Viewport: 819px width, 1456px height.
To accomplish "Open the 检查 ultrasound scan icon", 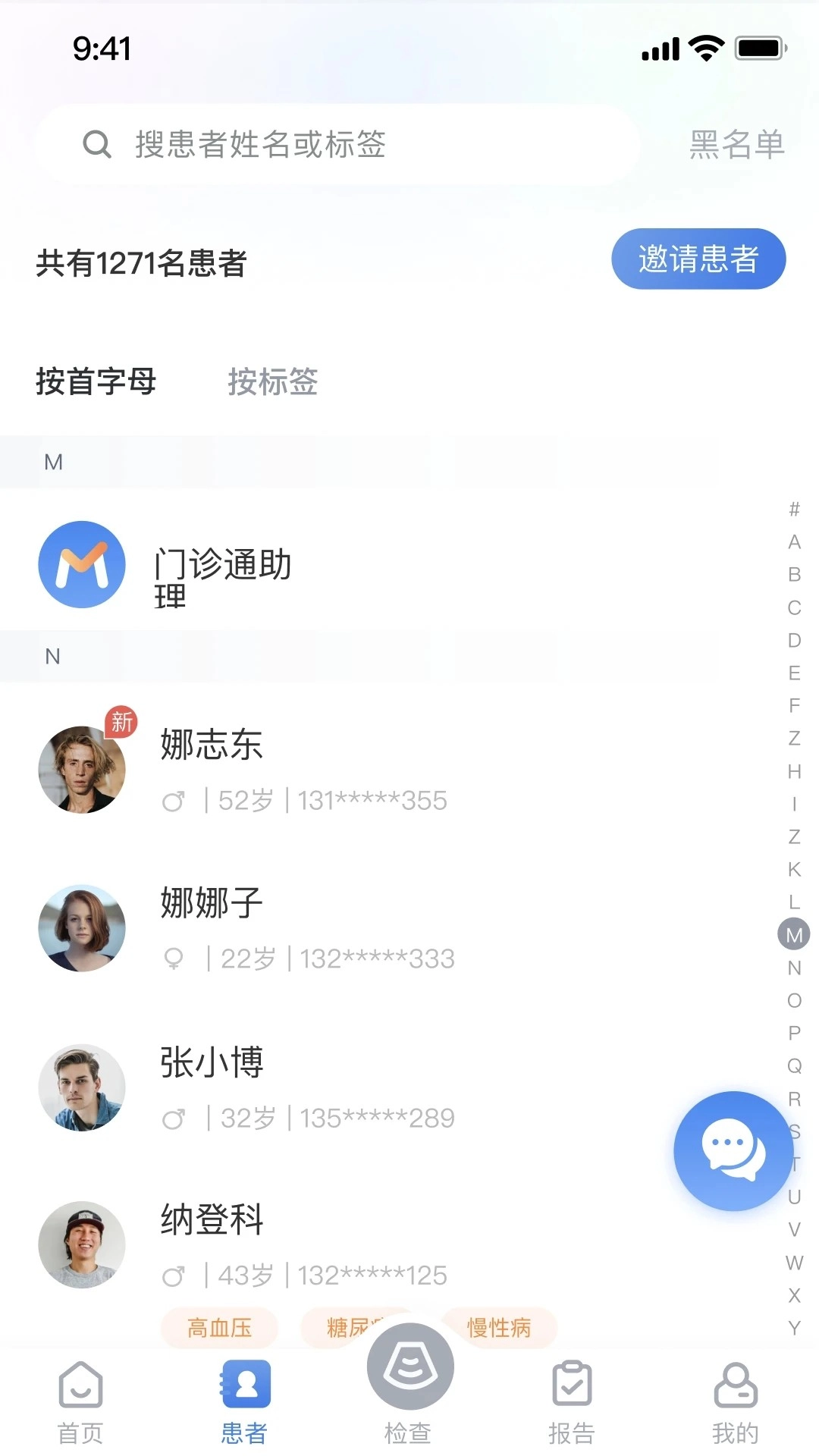I will [409, 1365].
